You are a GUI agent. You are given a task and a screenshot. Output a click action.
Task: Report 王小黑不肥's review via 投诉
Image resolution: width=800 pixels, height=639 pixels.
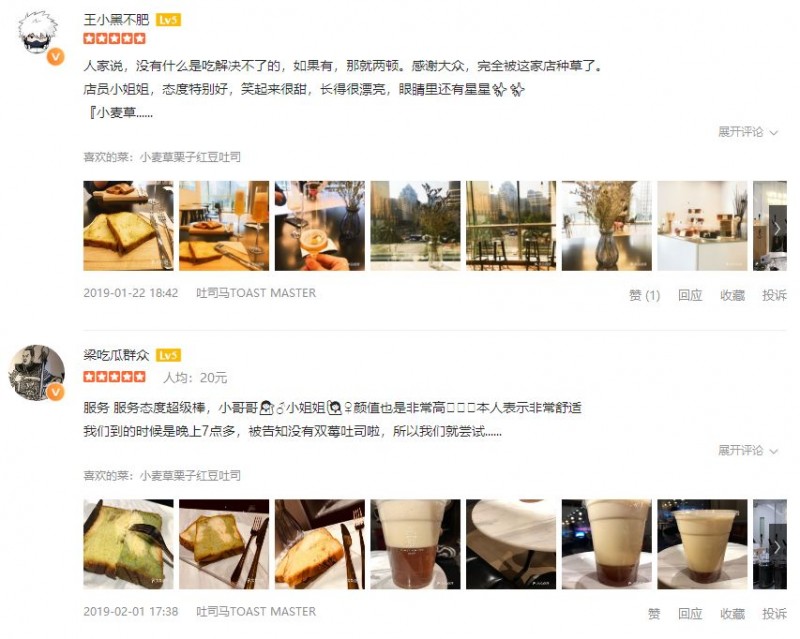pyautogui.click(x=774, y=295)
